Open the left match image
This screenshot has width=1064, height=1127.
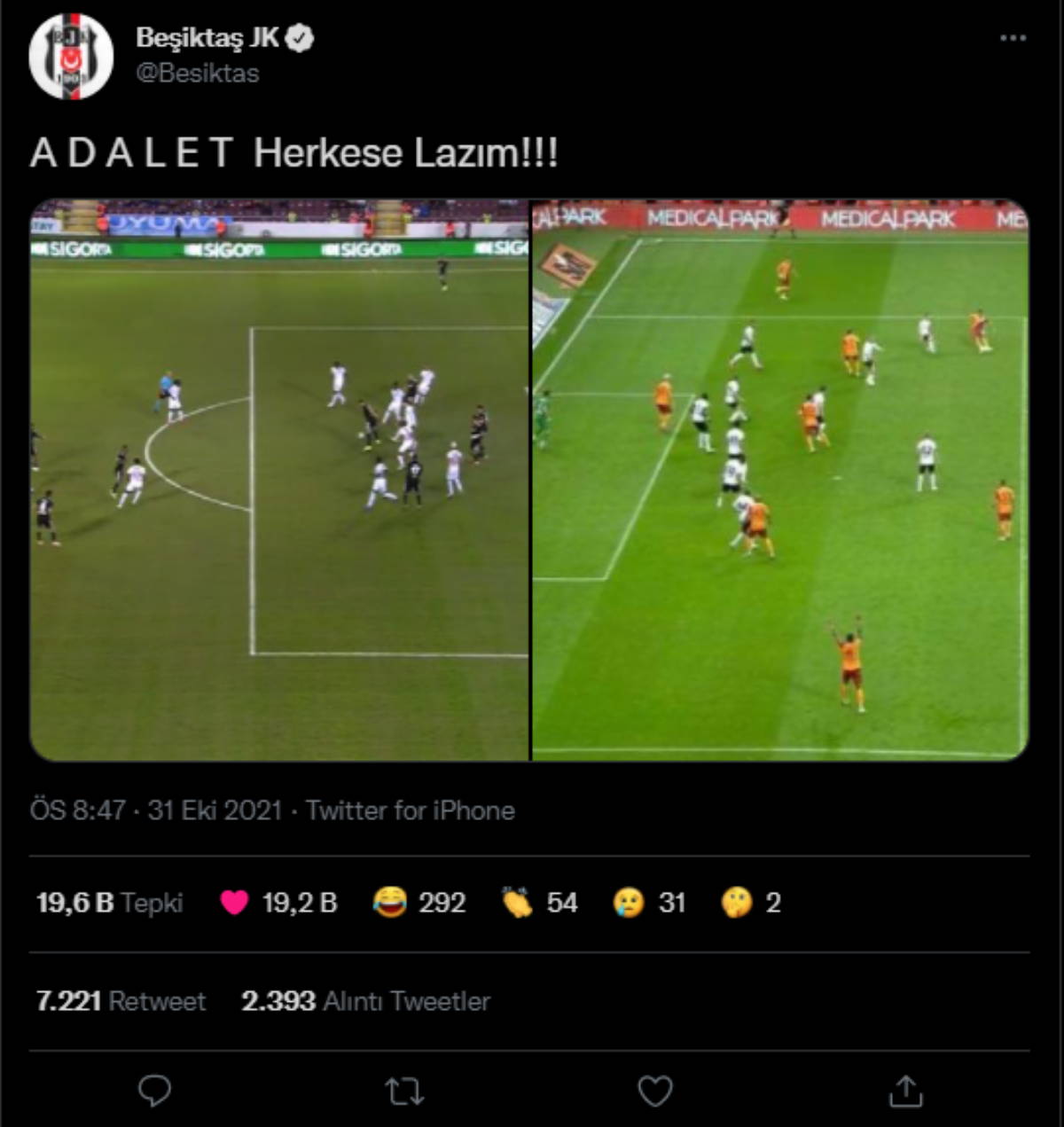click(279, 480)
